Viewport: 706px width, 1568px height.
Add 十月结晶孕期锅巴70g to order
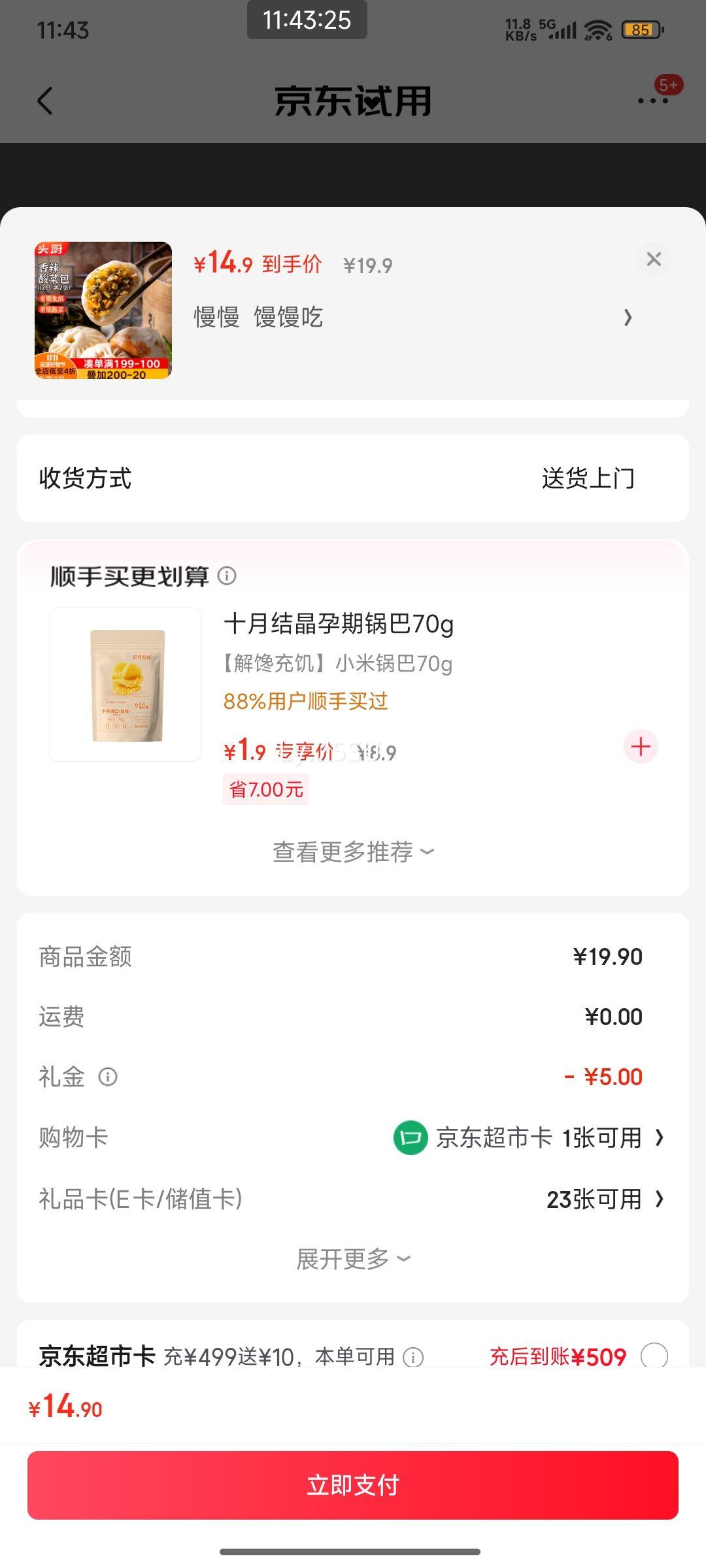coord(641,747)
